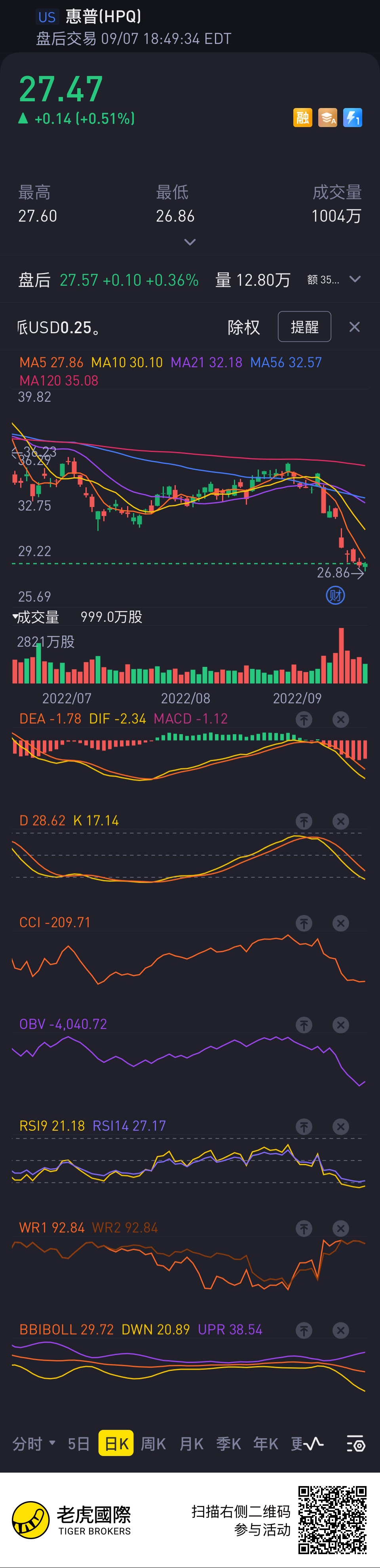The width and height of the screenshot is (380, 1568).
Task: Tap the 提醒 alert button
Action: coord(304,327)
